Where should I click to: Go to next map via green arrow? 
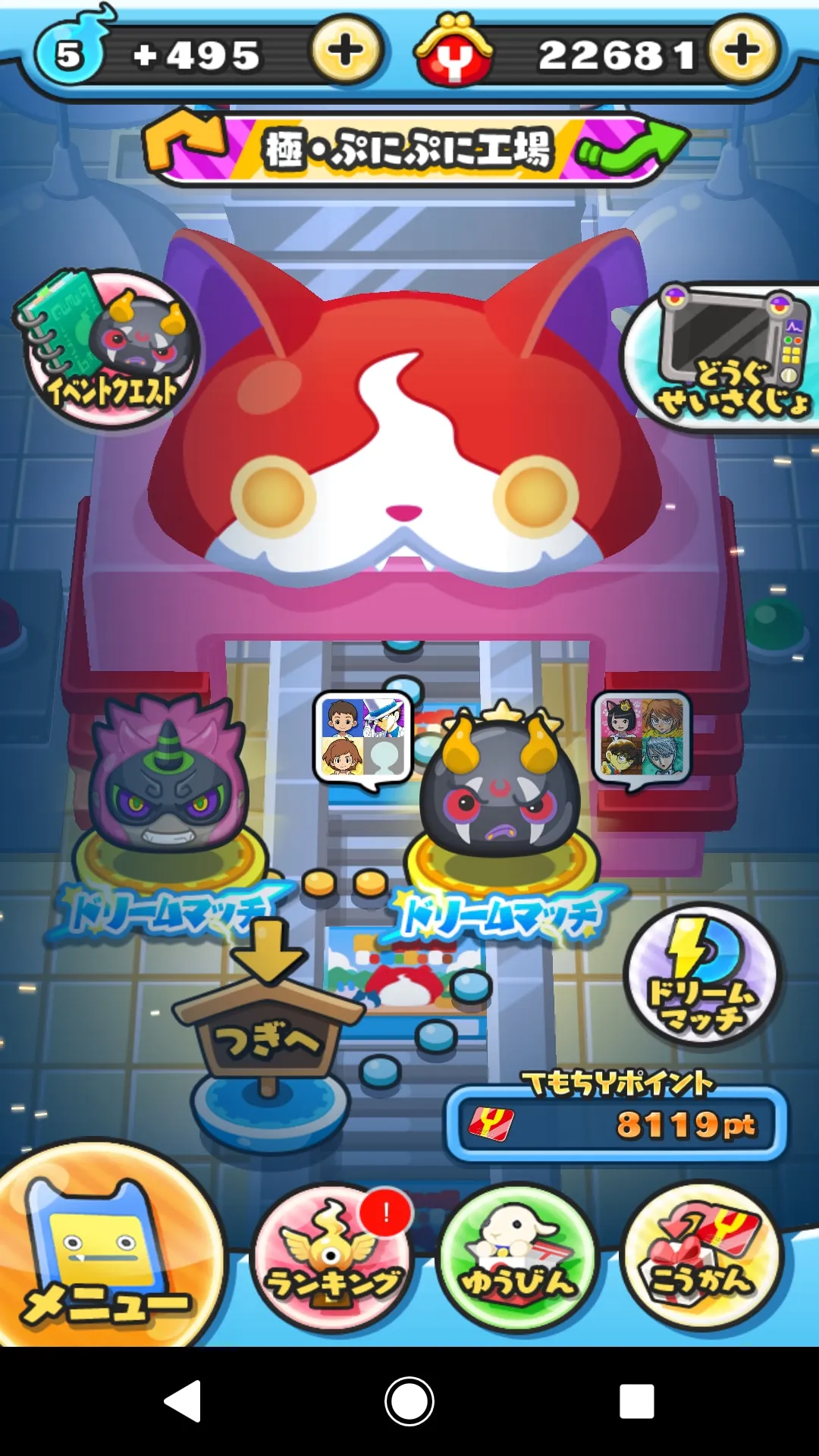tap(629, 146)
